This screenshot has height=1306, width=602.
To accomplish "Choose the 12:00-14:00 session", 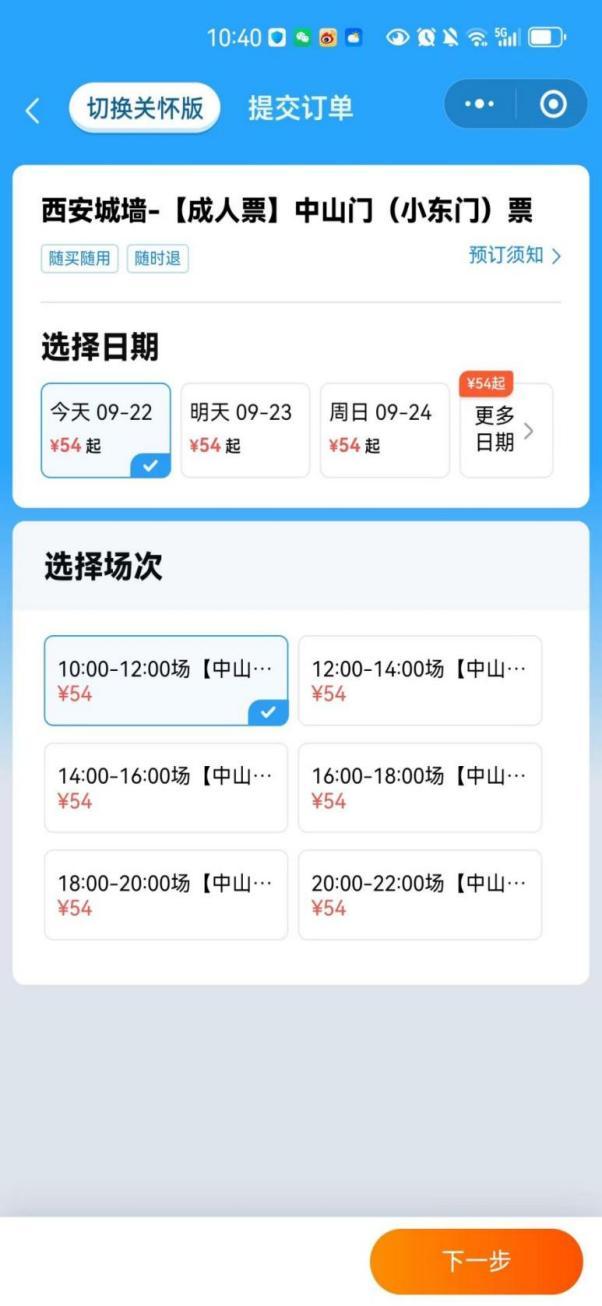I will pos(420,680).
